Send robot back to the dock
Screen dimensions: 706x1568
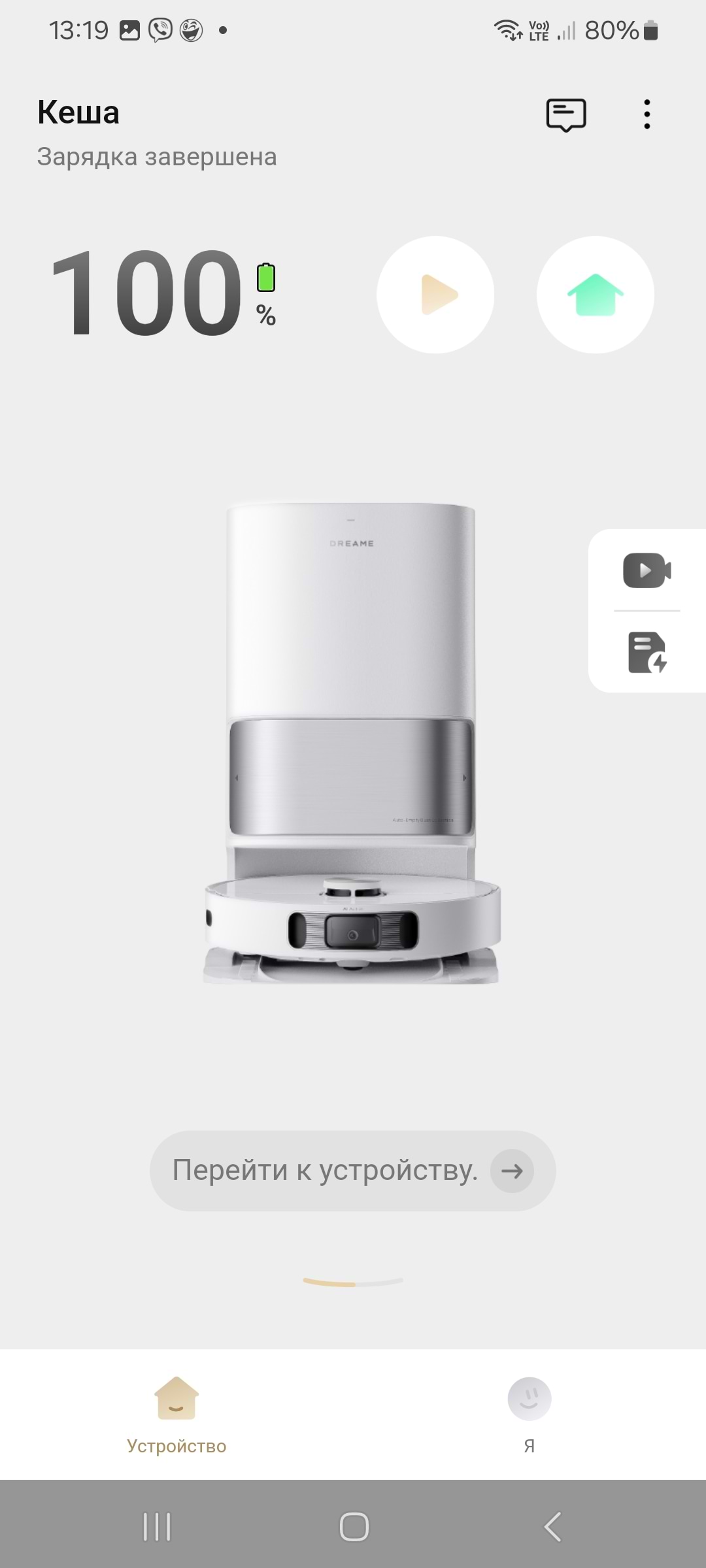(595, 295)
